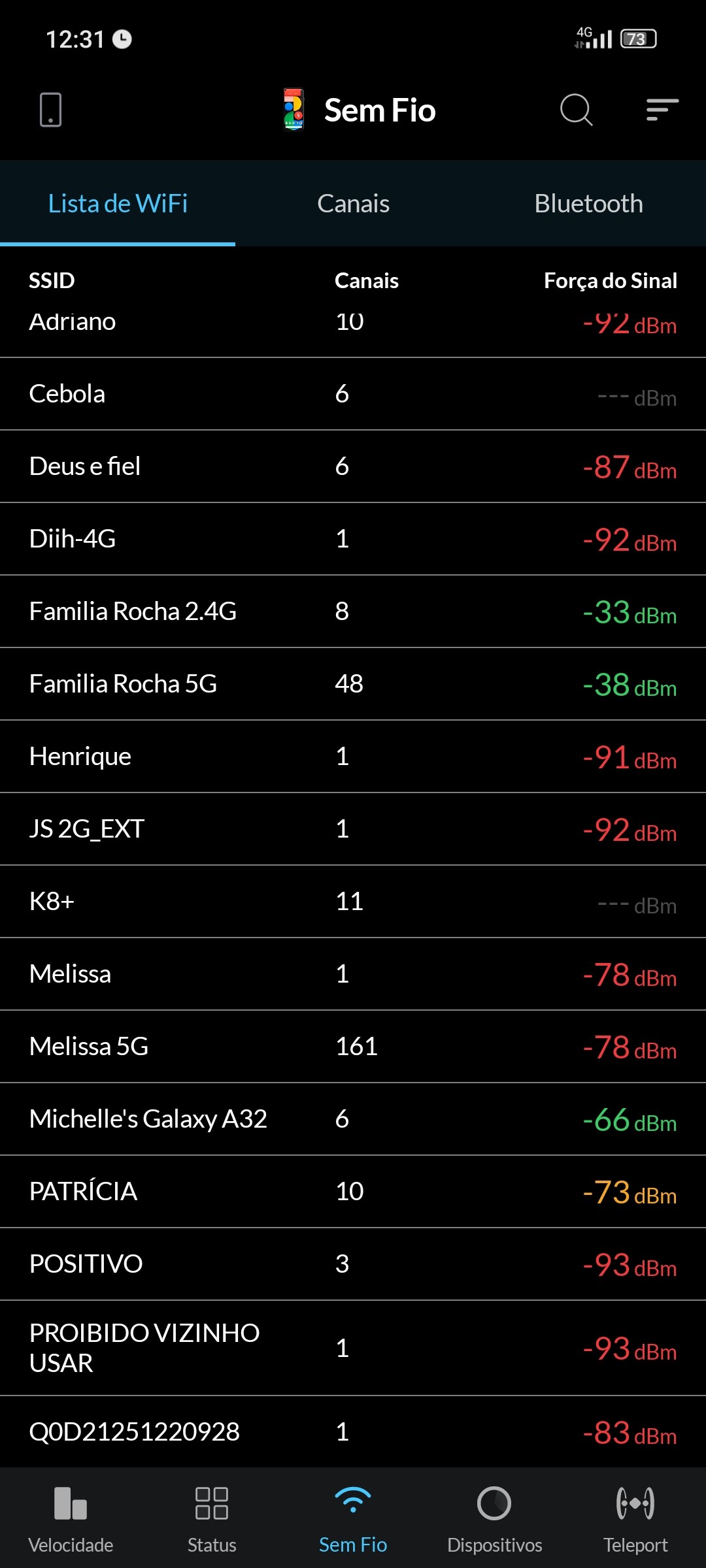Screen dimensions: 706x1568
Task: Go to the Velocidade section
Action: [x=71, y=1518]
